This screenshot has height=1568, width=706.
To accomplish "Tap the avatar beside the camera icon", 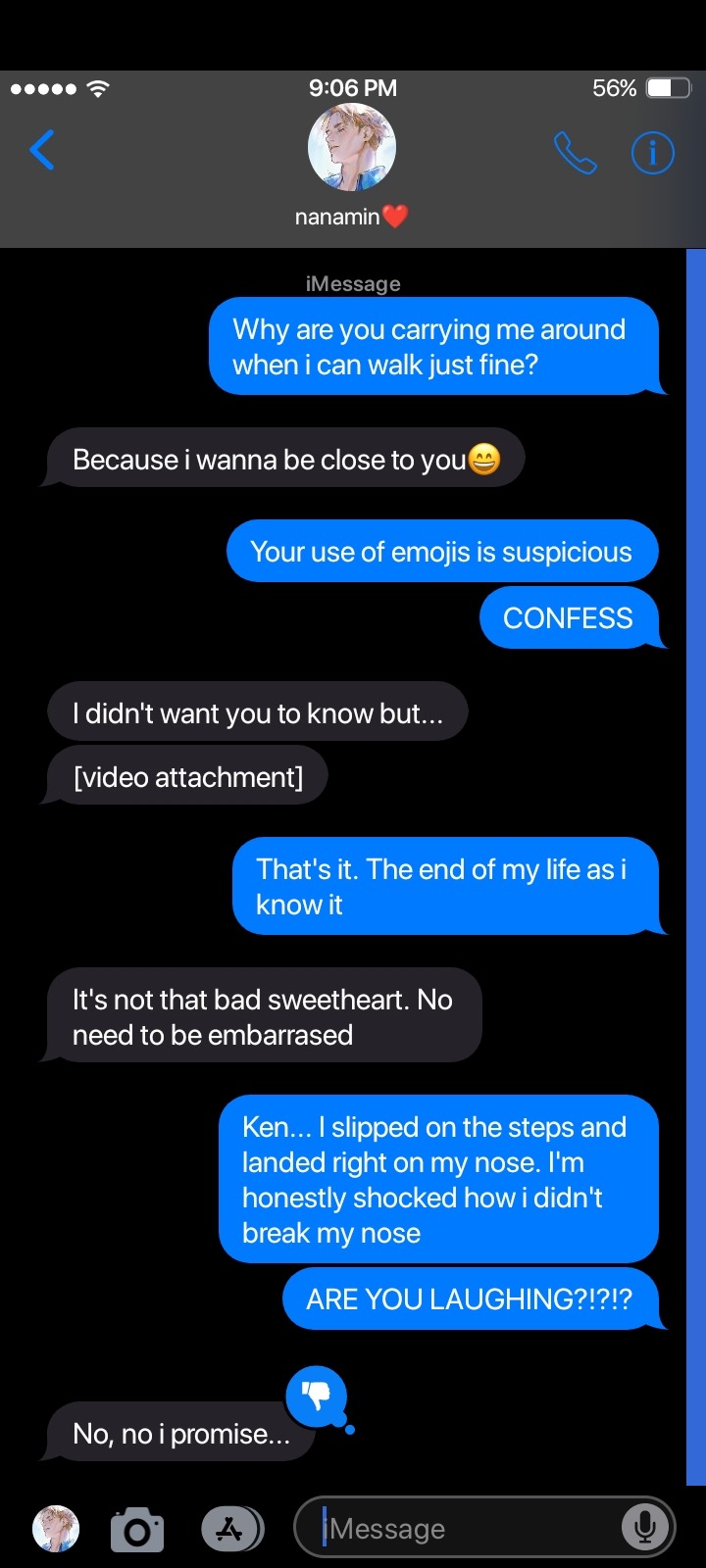I will (56, 1529).
